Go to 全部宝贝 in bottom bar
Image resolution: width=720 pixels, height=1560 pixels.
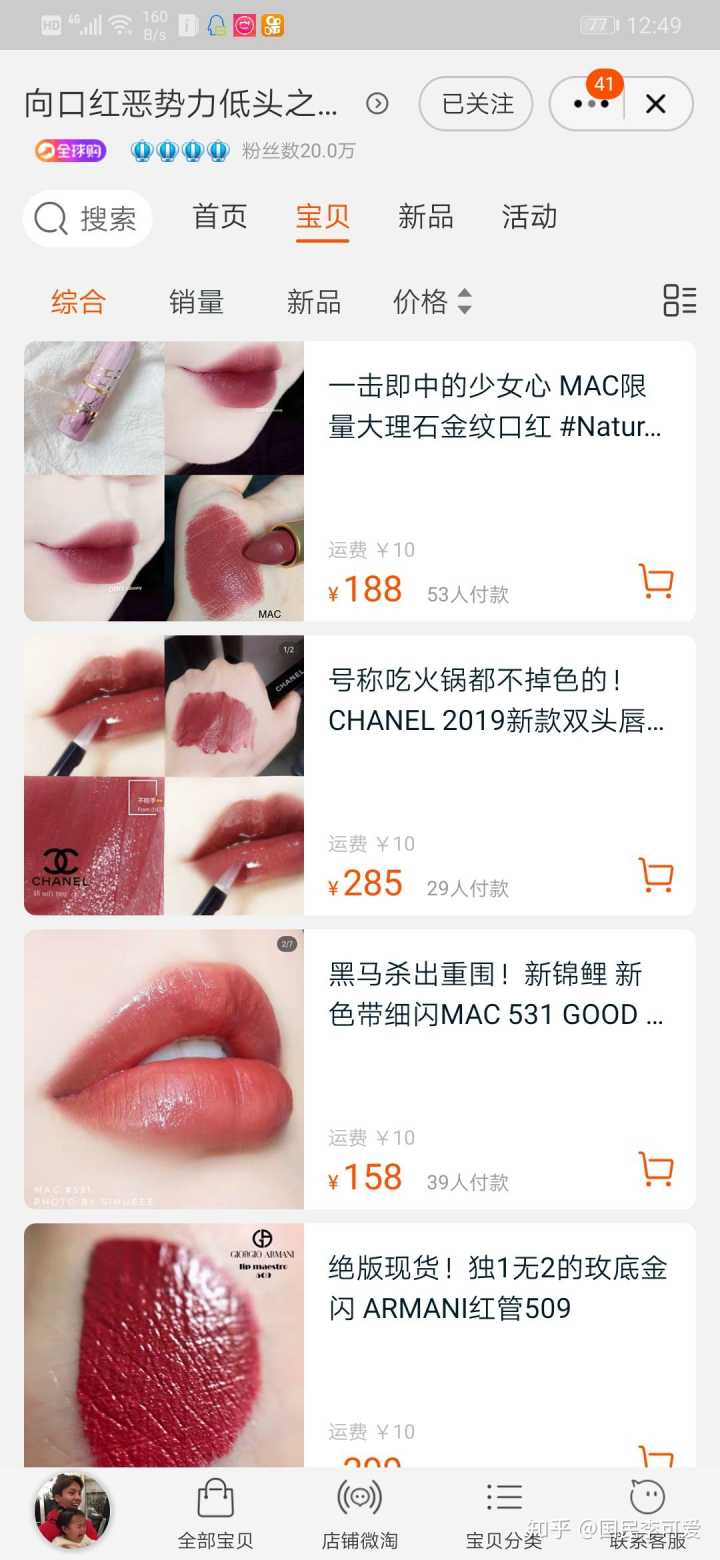point(215,1512)
